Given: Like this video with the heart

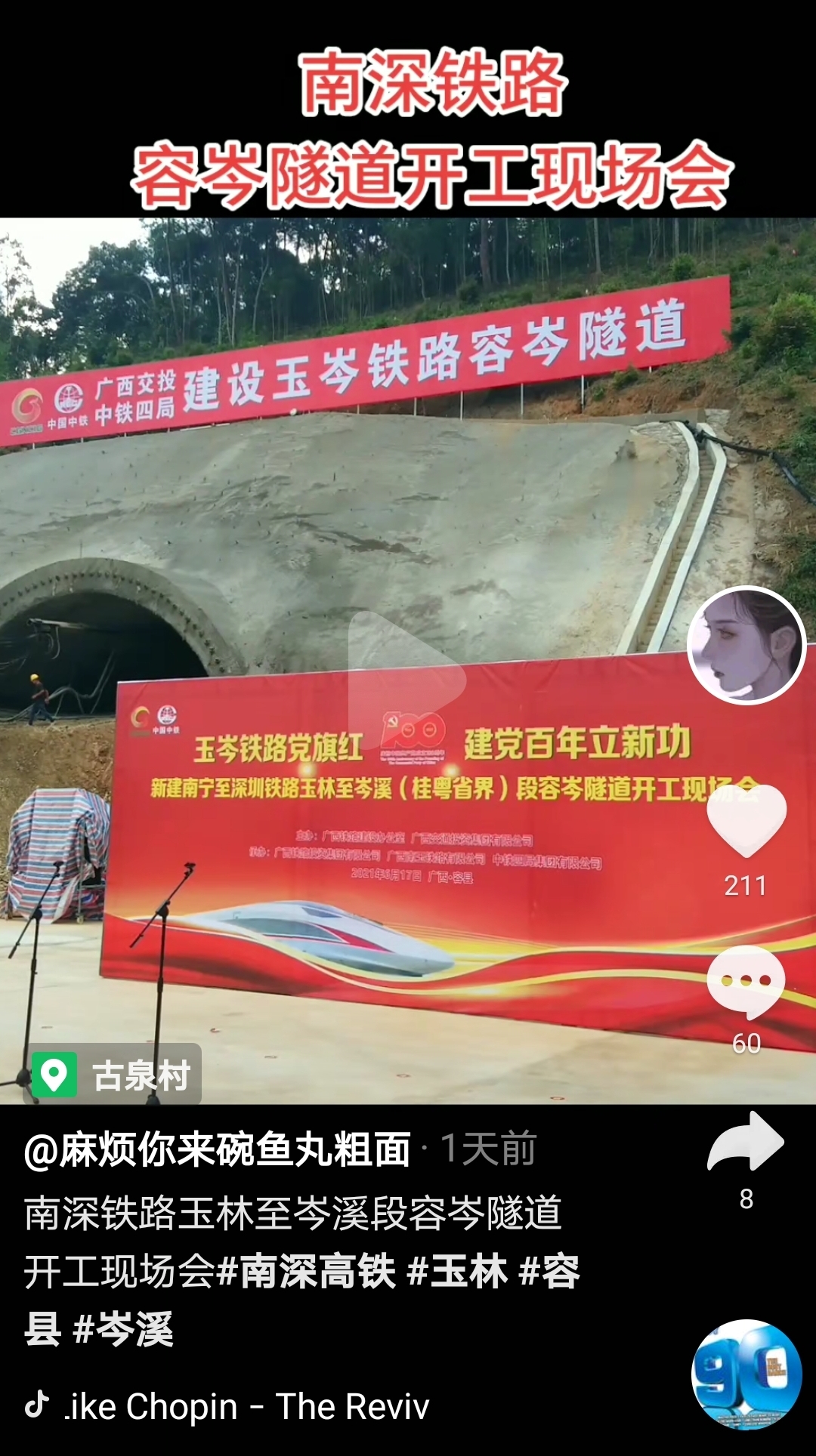Looking at the screenshot, I should click(746, 821).
